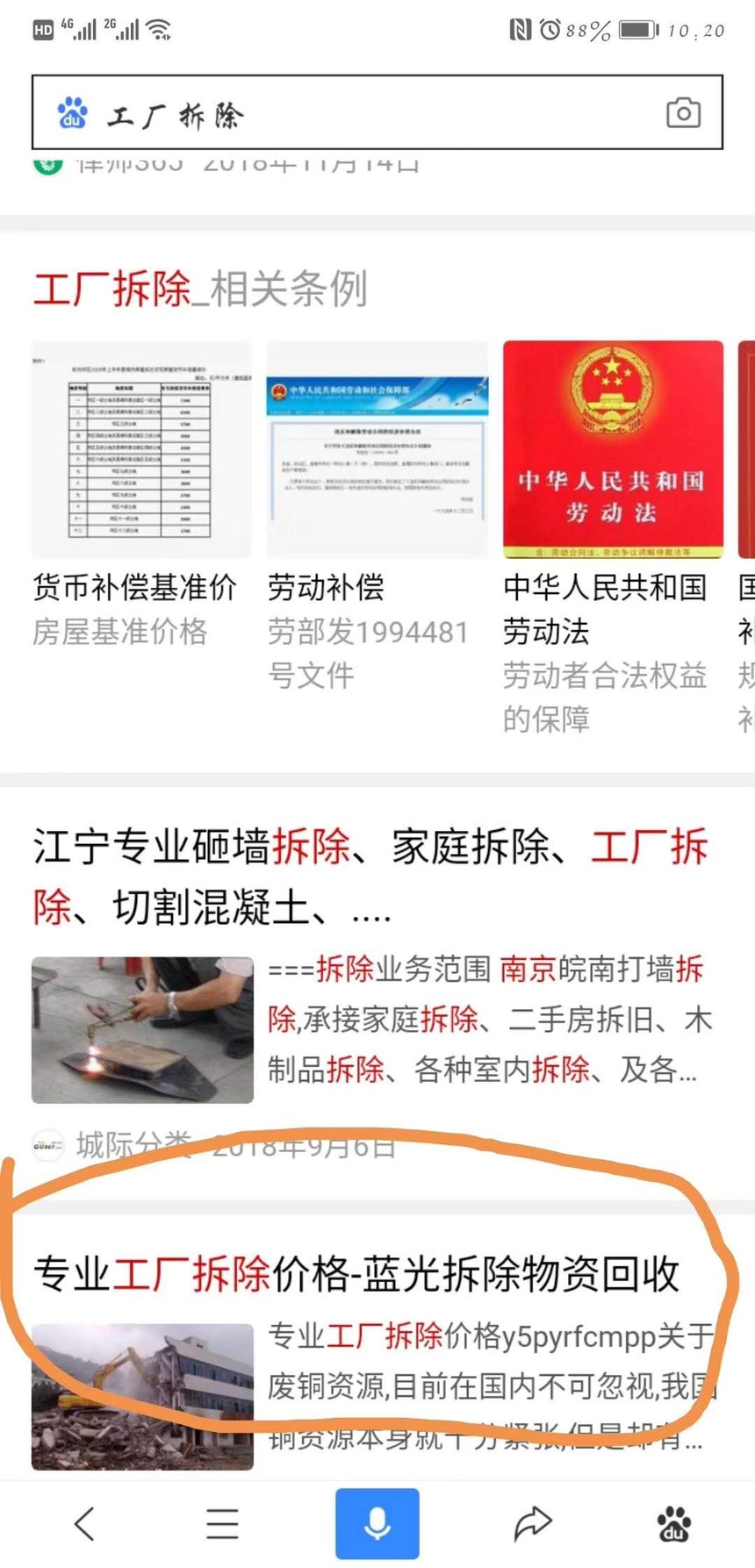Open camera image search
Screen dimensions: 755x1568
[683, 113]
